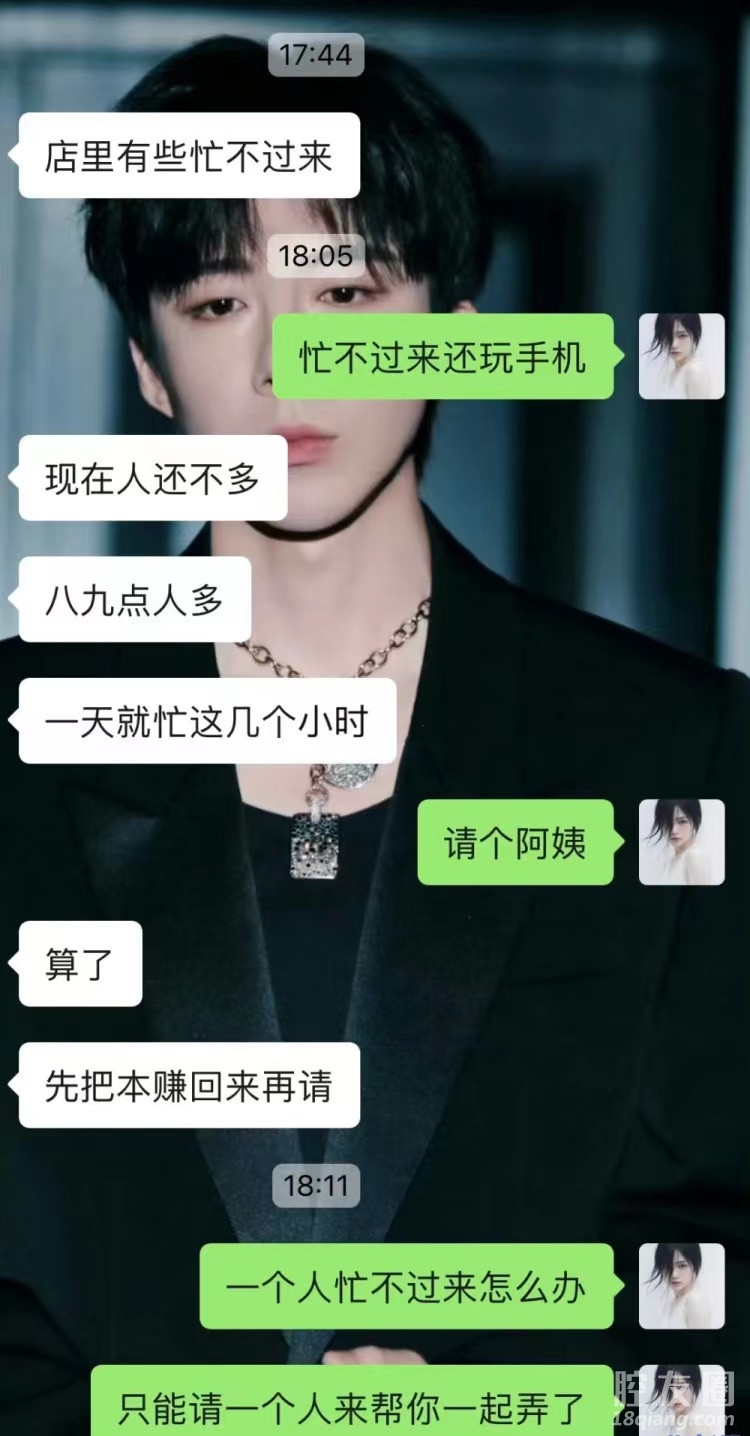The height and width of the screenshot is (1436, 750).
Task: View profile from avatar beside '一个人忙不过来怎么办'
Action: click(682, 1286)
